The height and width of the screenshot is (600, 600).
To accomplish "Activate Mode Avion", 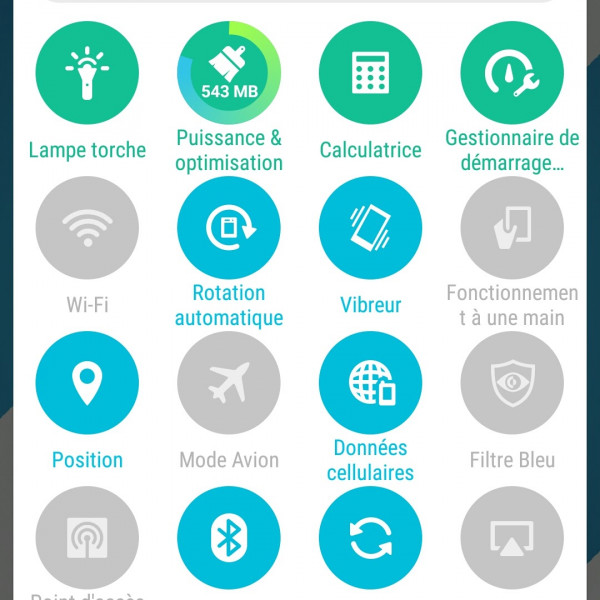I will point(229,383).
